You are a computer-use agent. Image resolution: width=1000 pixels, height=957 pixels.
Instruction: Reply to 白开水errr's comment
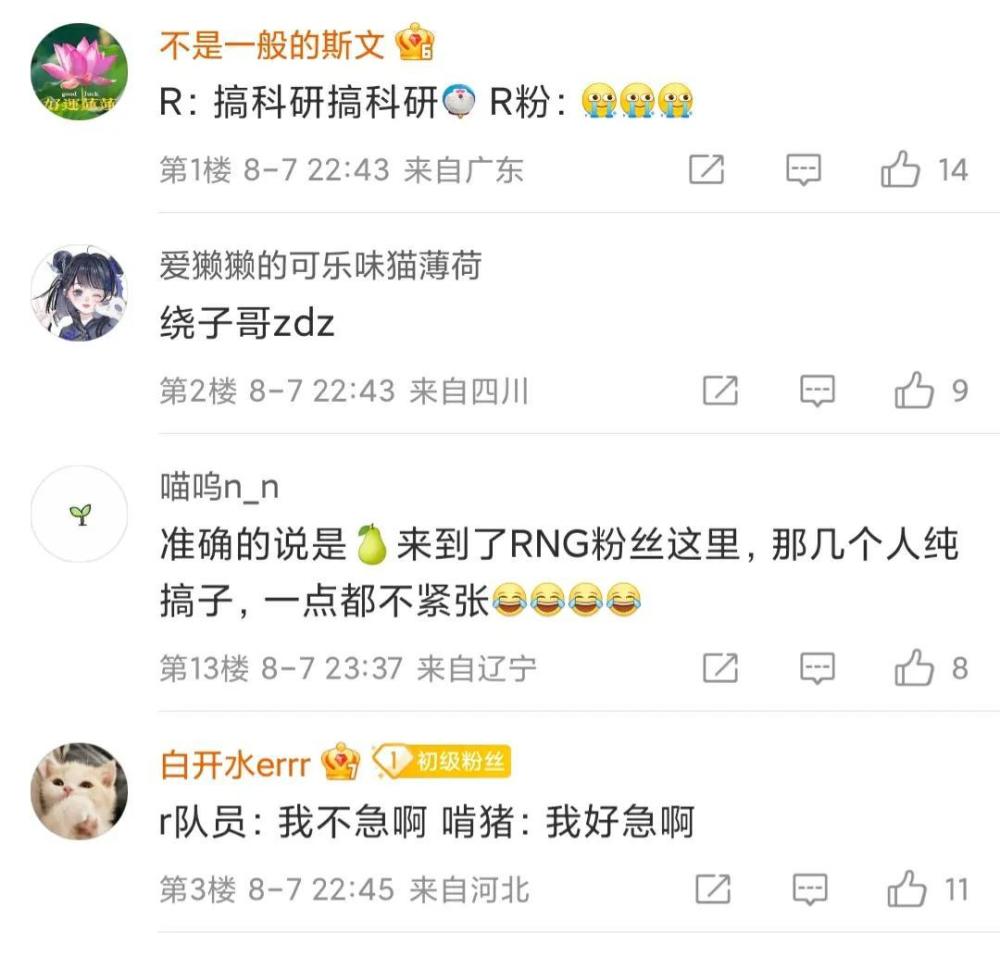pos(810,889)
